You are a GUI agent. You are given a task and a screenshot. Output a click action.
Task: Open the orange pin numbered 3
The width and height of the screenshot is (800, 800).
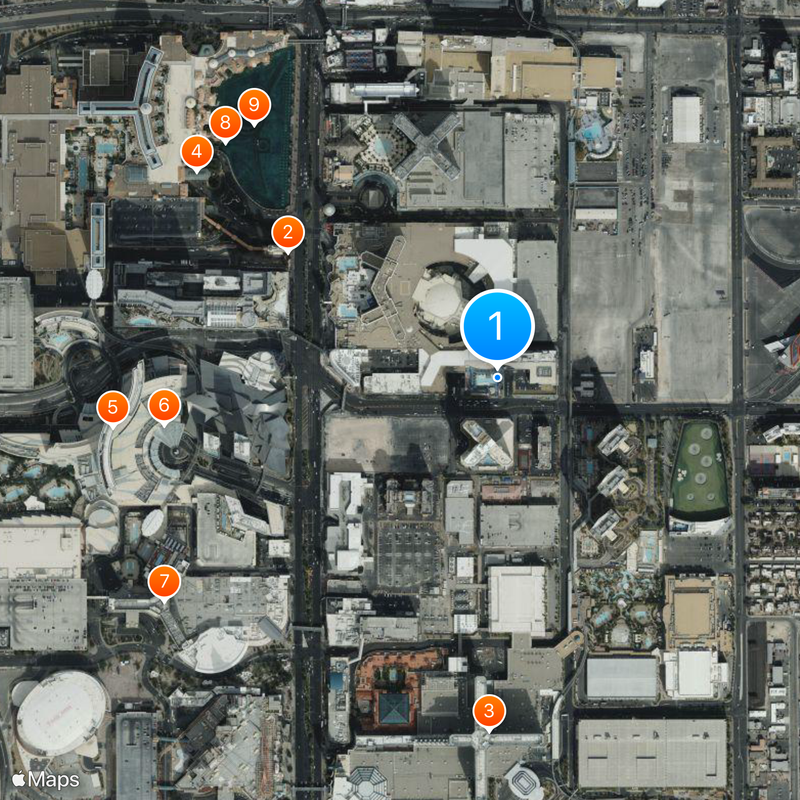click(x=488, y=711)
